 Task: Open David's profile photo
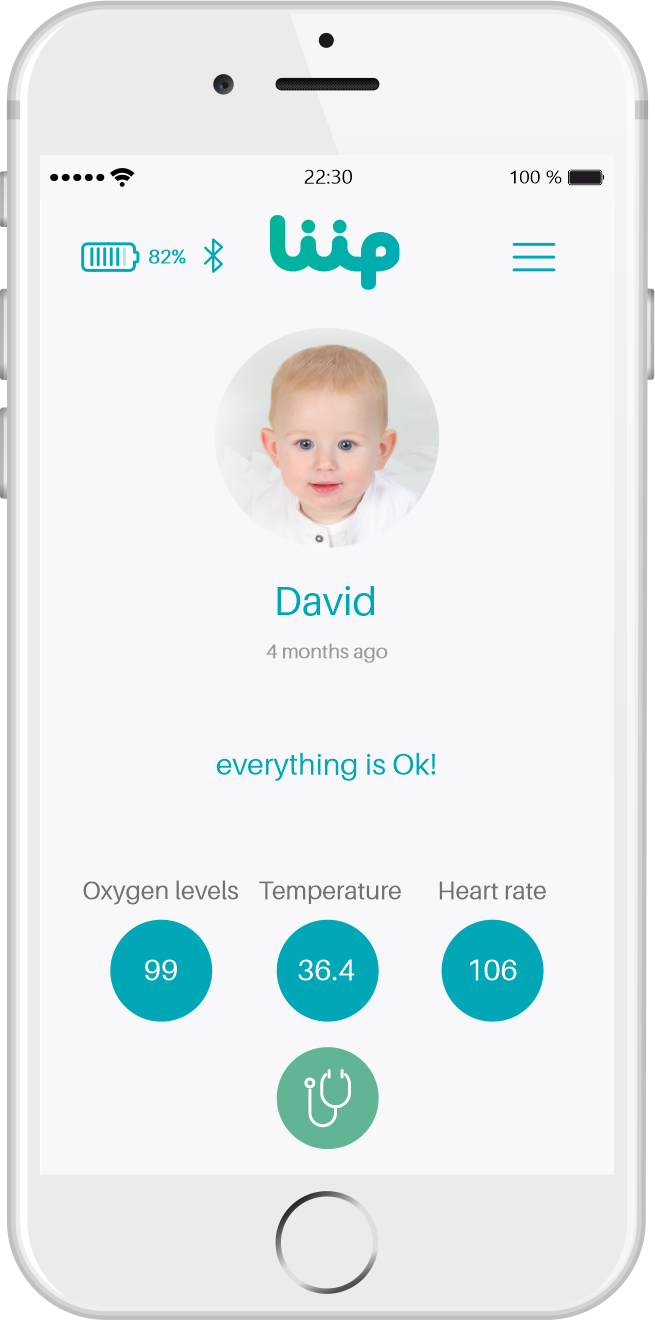click(x=327, y=439)
